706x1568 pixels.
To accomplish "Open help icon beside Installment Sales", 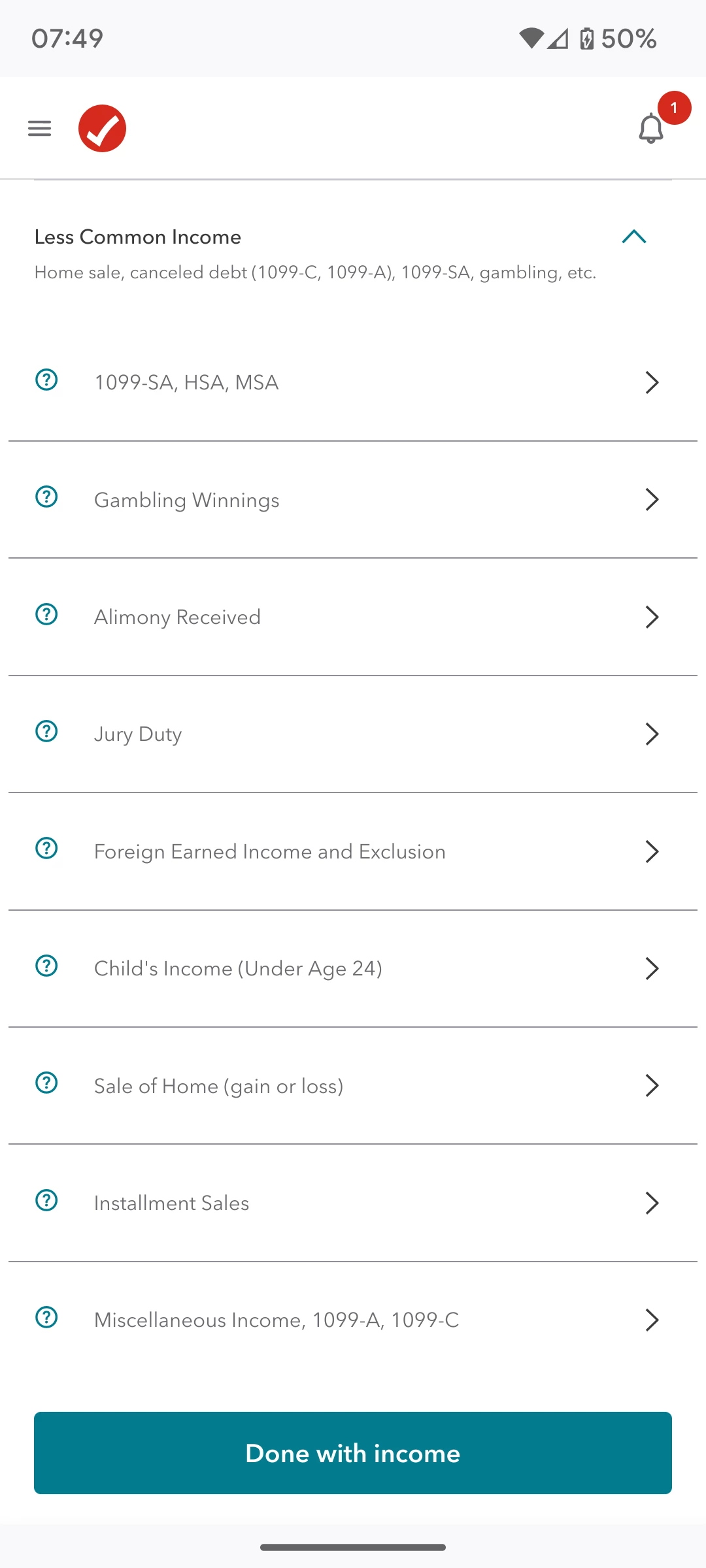I will coord(46,1200).
